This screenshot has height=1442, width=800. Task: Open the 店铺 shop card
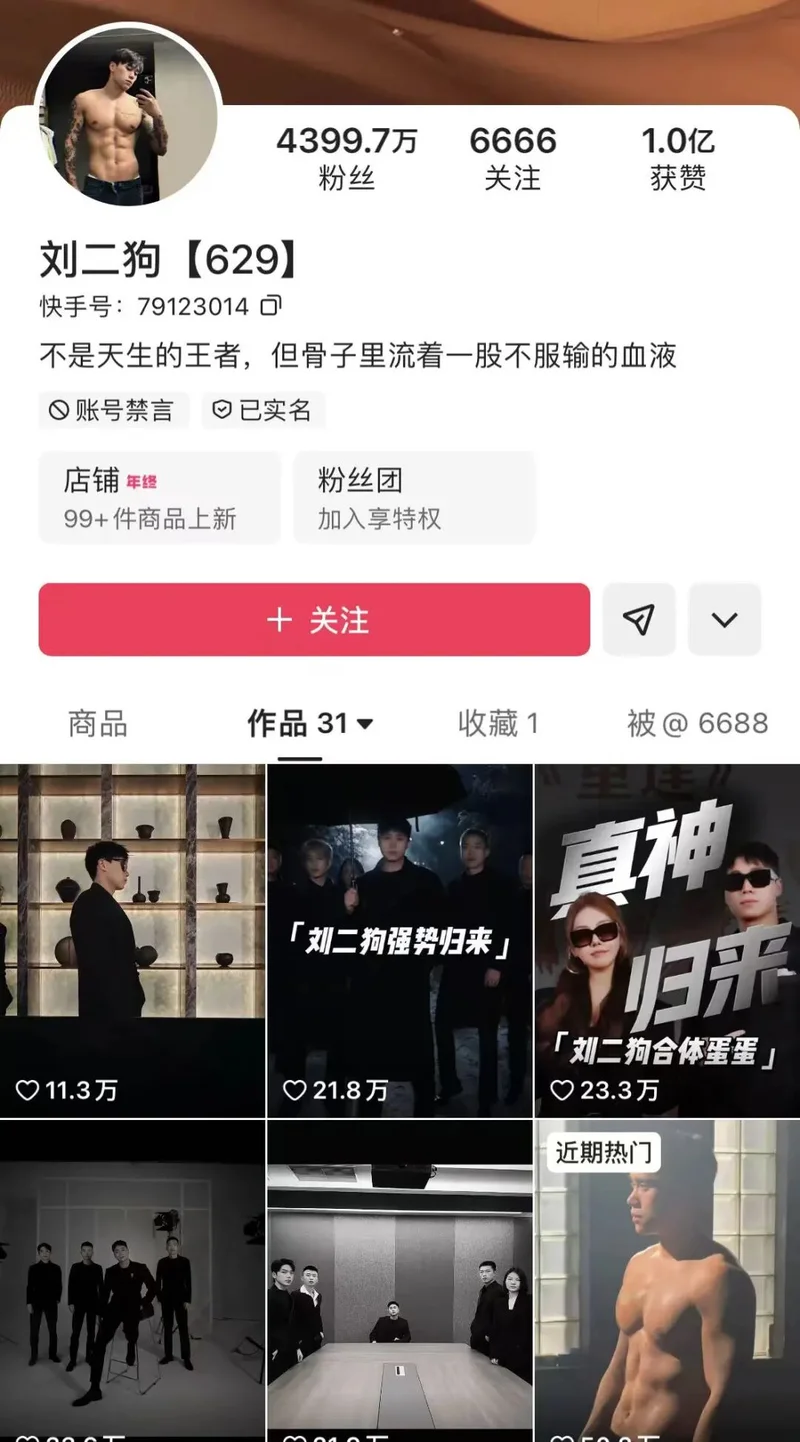160,498
